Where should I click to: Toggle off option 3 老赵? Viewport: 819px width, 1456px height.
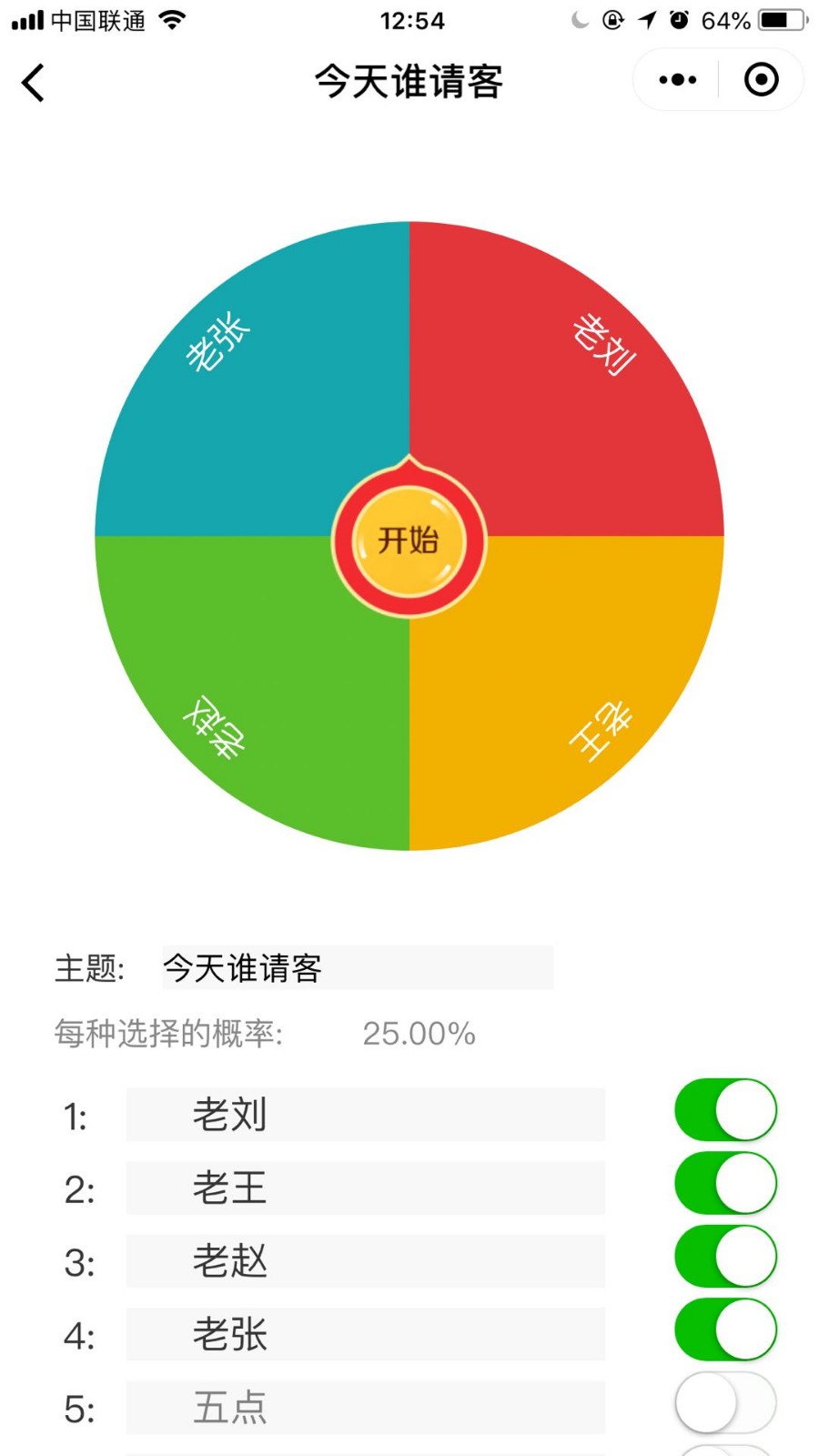tap(725, 1257)
